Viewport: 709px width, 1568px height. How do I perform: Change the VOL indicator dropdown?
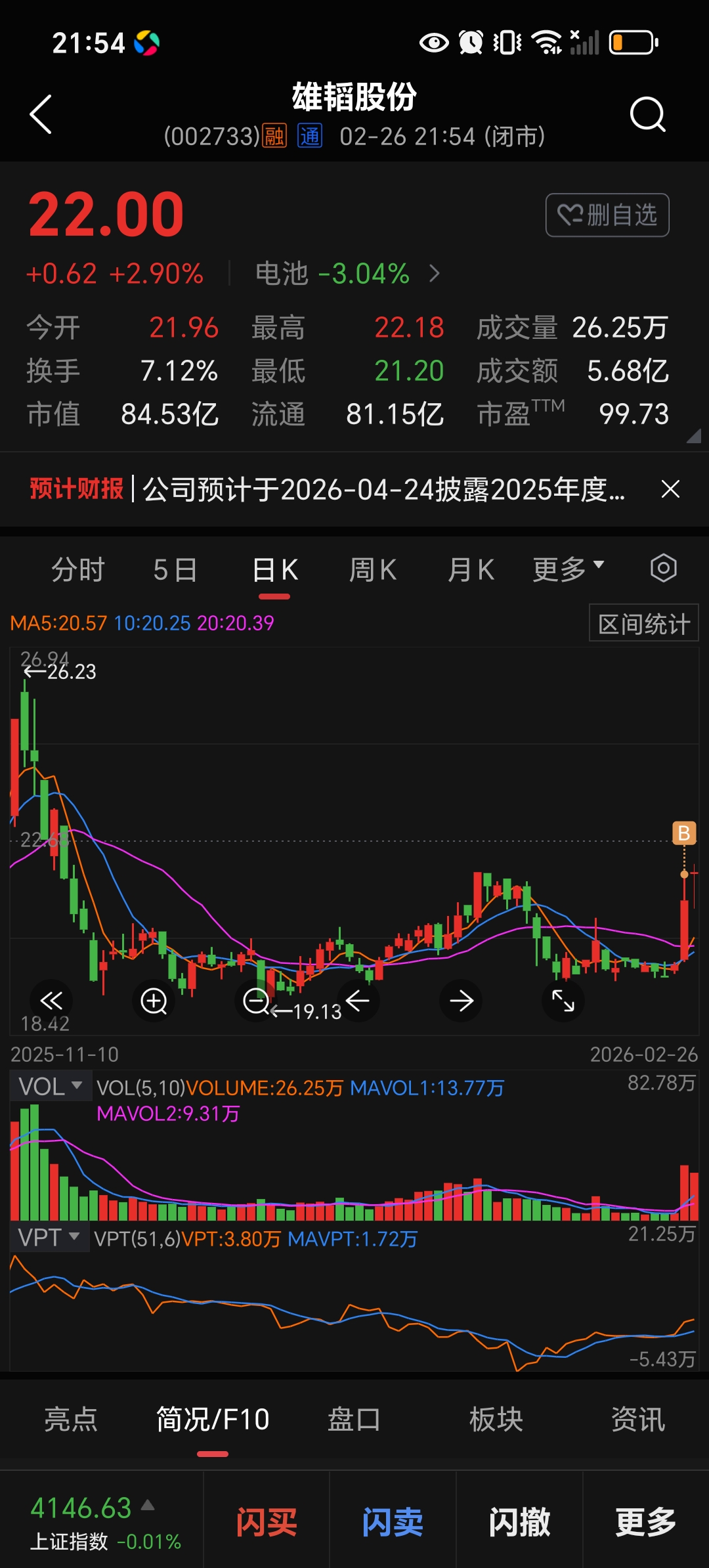point(51,1087)
